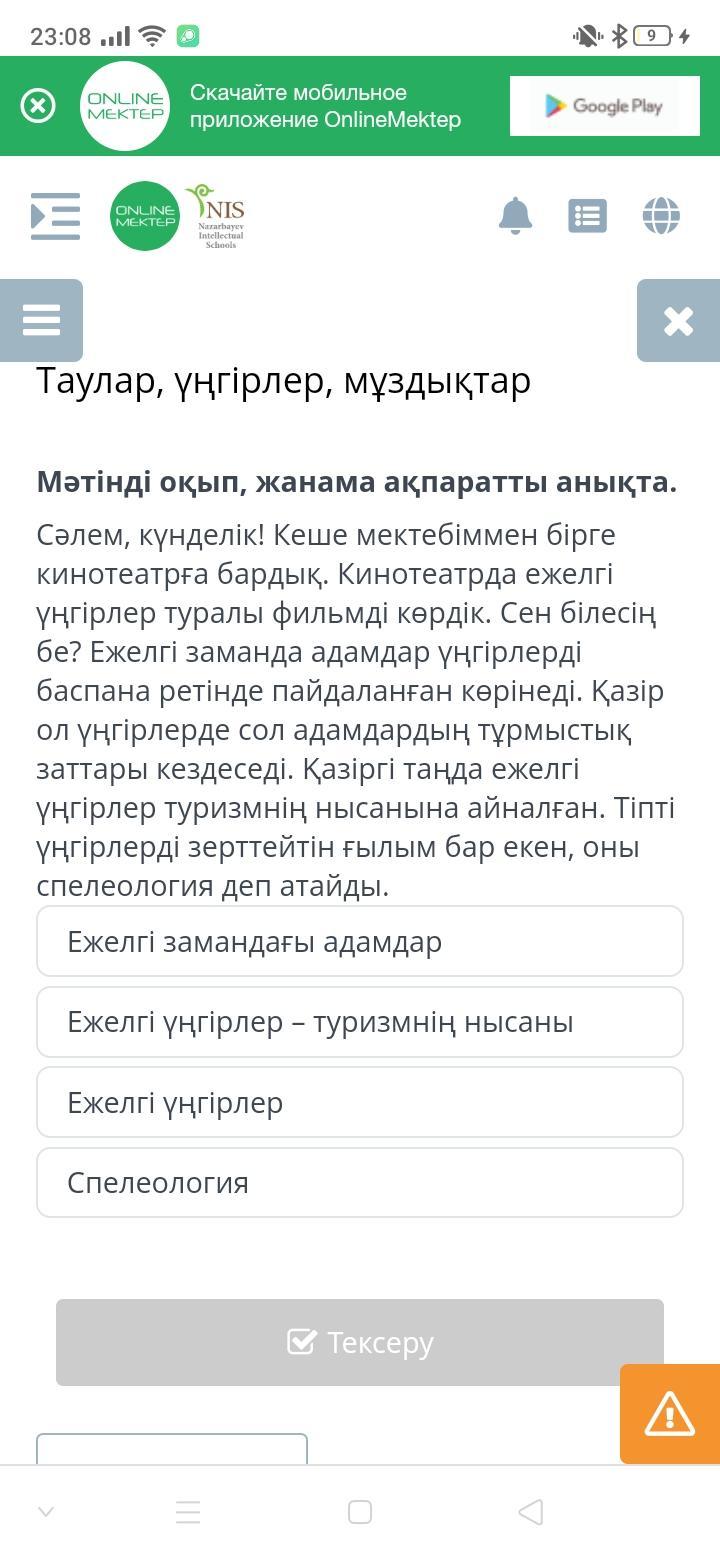Open Google Play download button

point(603,106)
